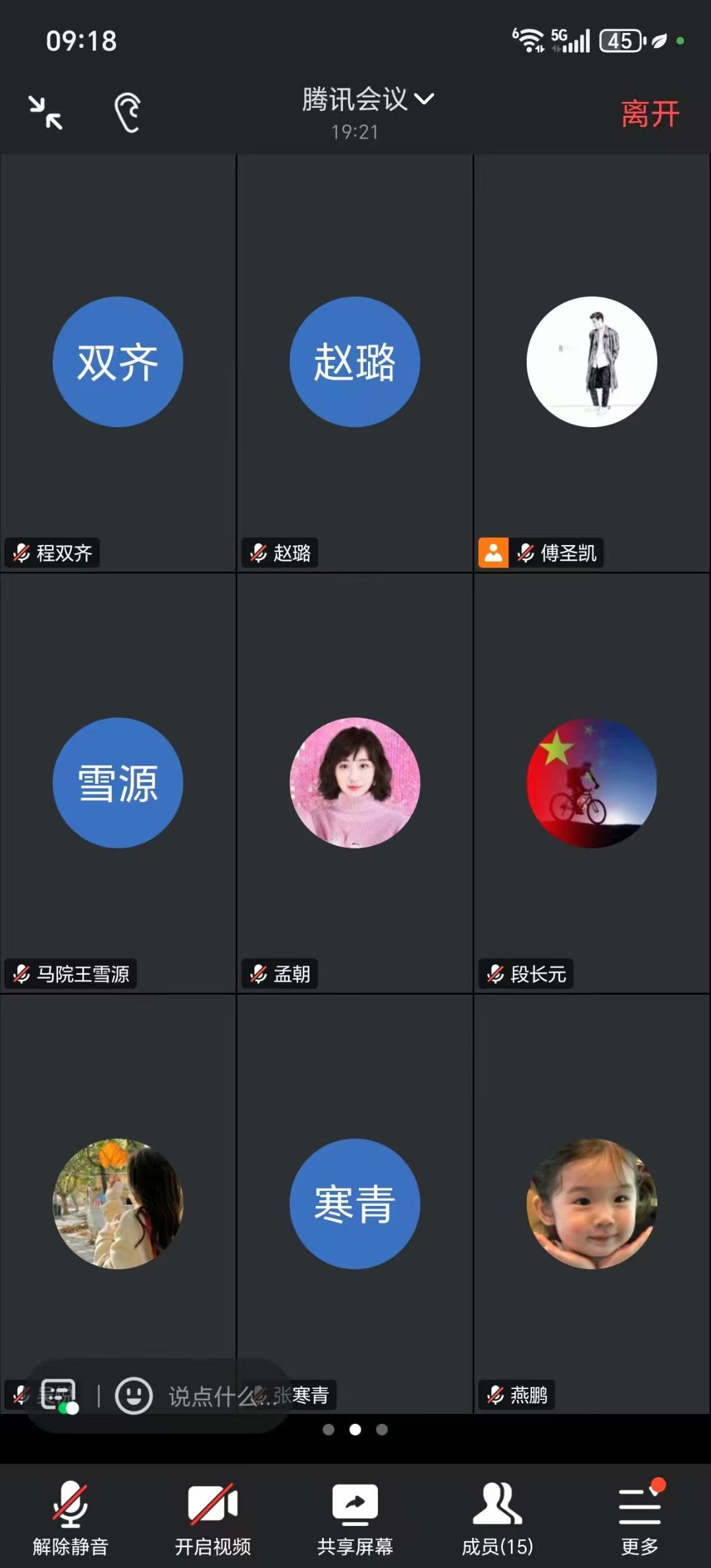Select 赵璐's participant tile
Viewport: 711px width, 1568px height.
click(x=355, y=362)
